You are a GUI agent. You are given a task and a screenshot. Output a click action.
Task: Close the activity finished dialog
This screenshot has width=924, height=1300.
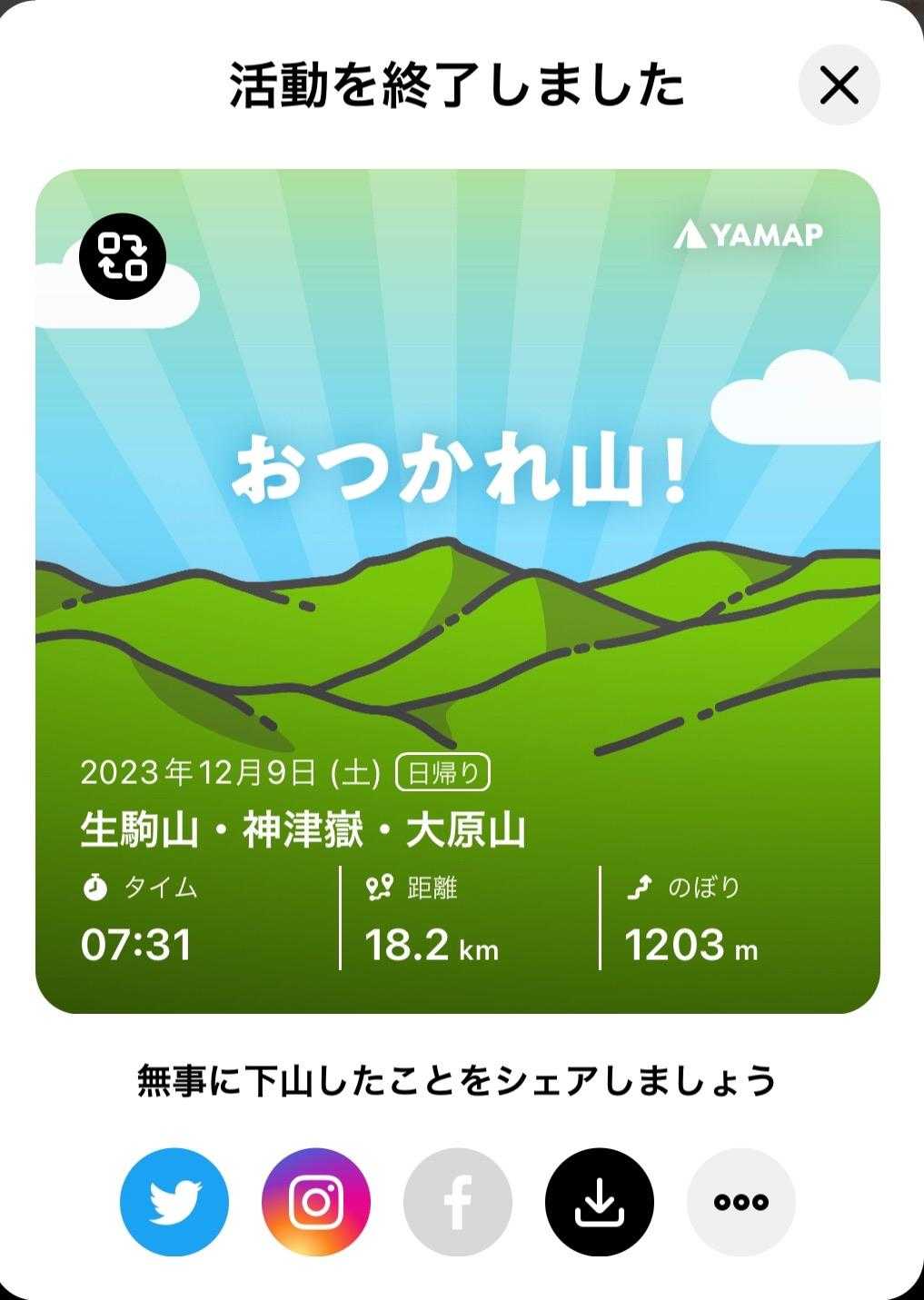(839, 85)
